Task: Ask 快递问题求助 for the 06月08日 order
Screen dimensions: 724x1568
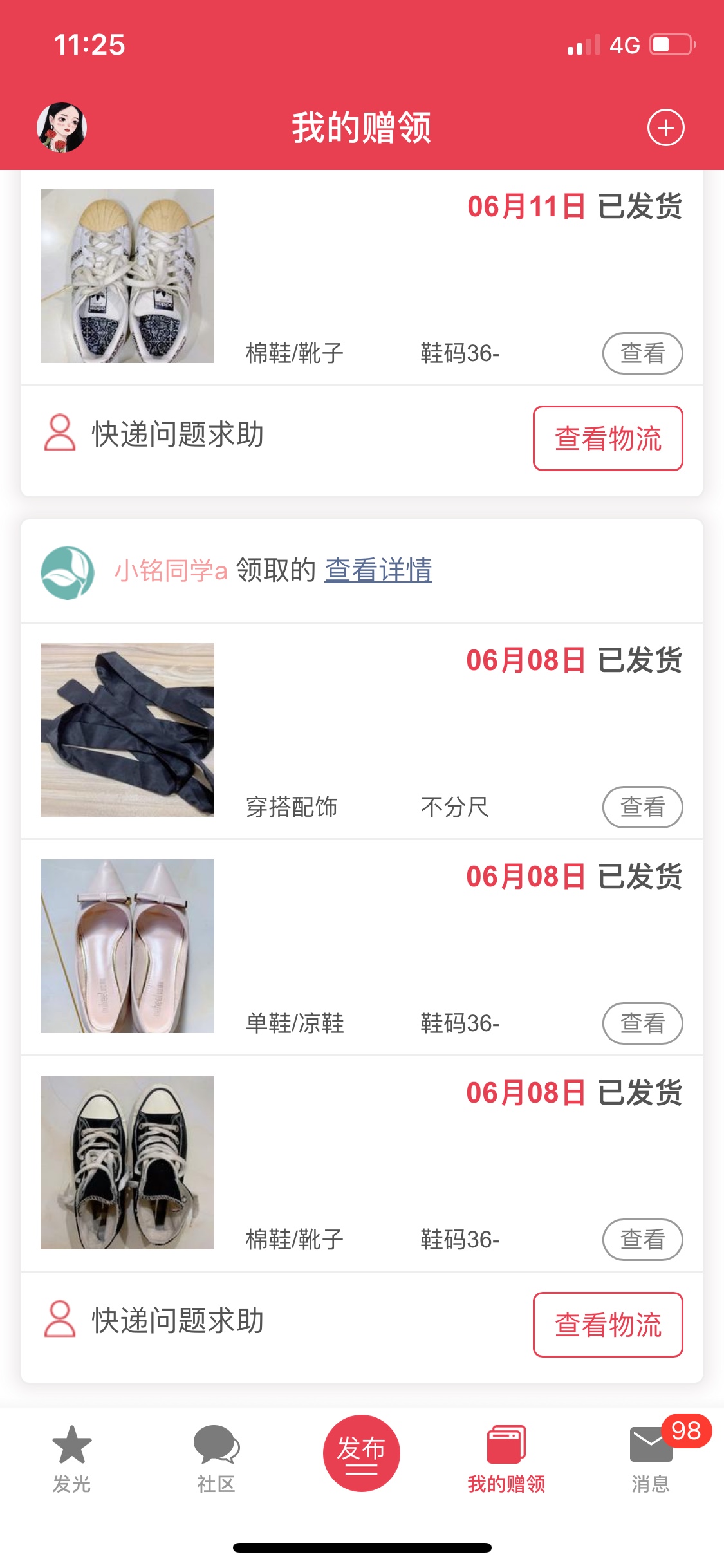Action: 154,1320
